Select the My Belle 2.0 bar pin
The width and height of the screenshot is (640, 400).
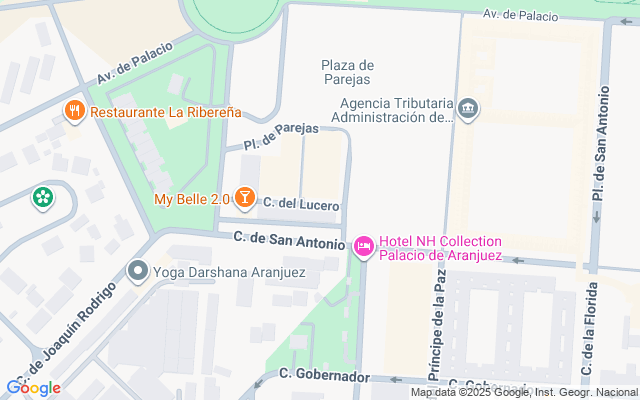[x=245, y=198]
